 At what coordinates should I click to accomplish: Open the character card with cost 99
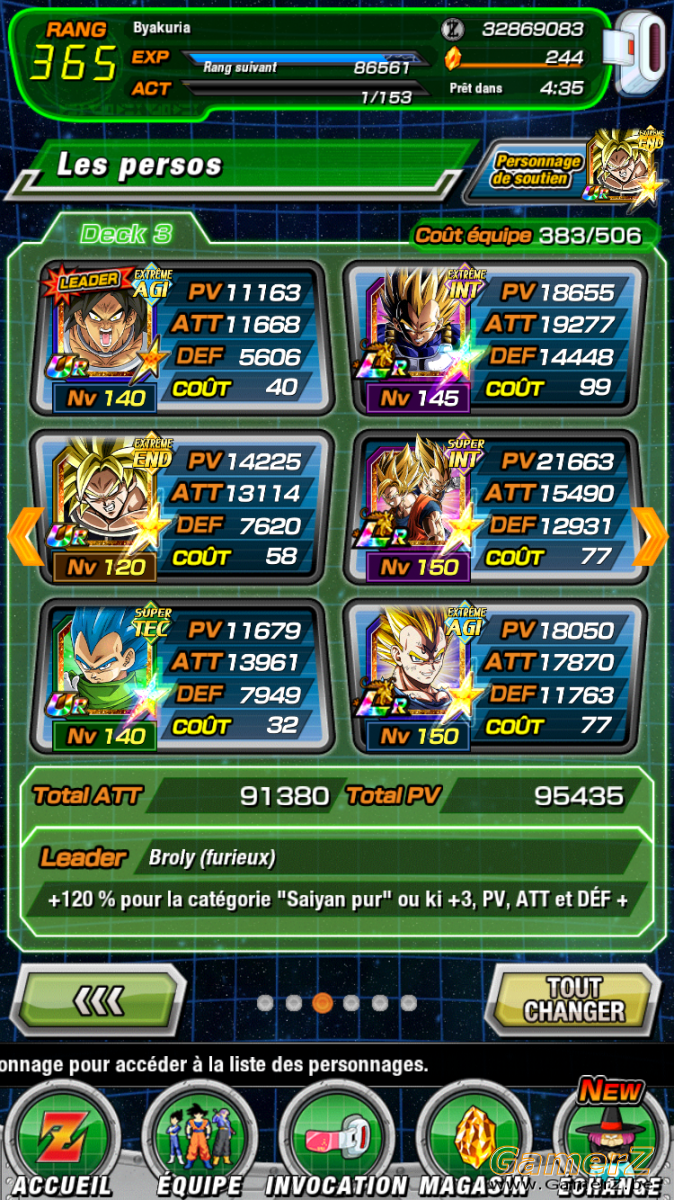tap(492, 338)
